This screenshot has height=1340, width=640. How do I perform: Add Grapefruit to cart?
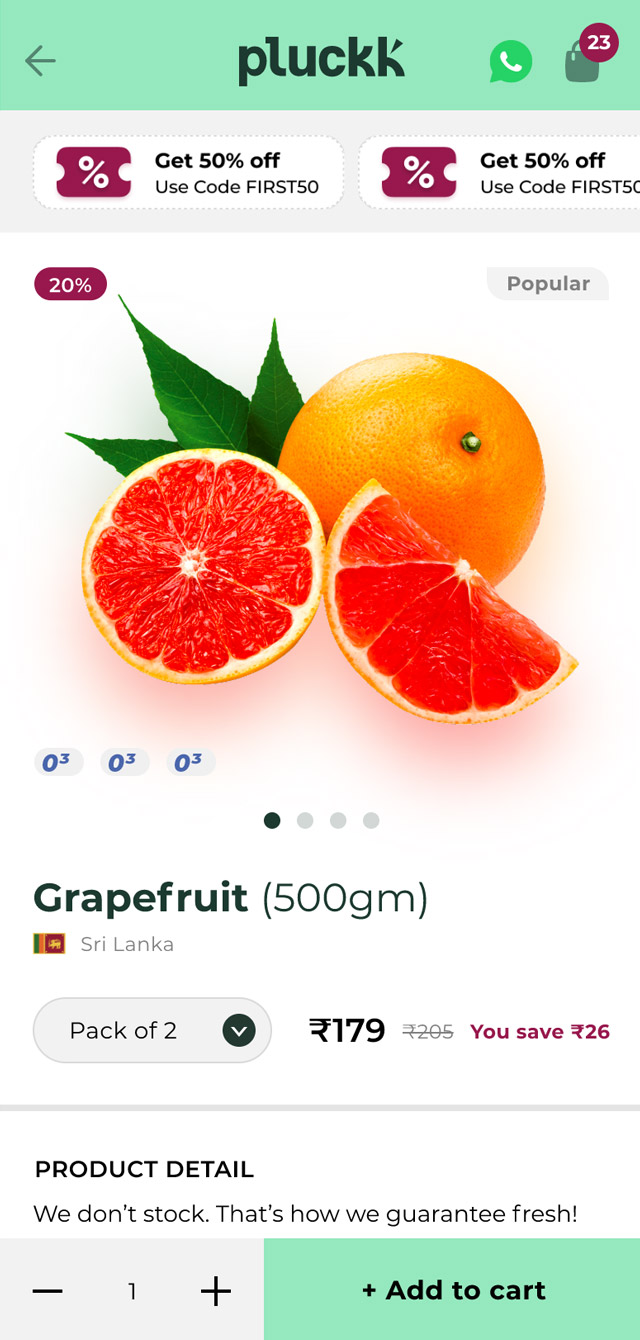[x=452, y=1290]
